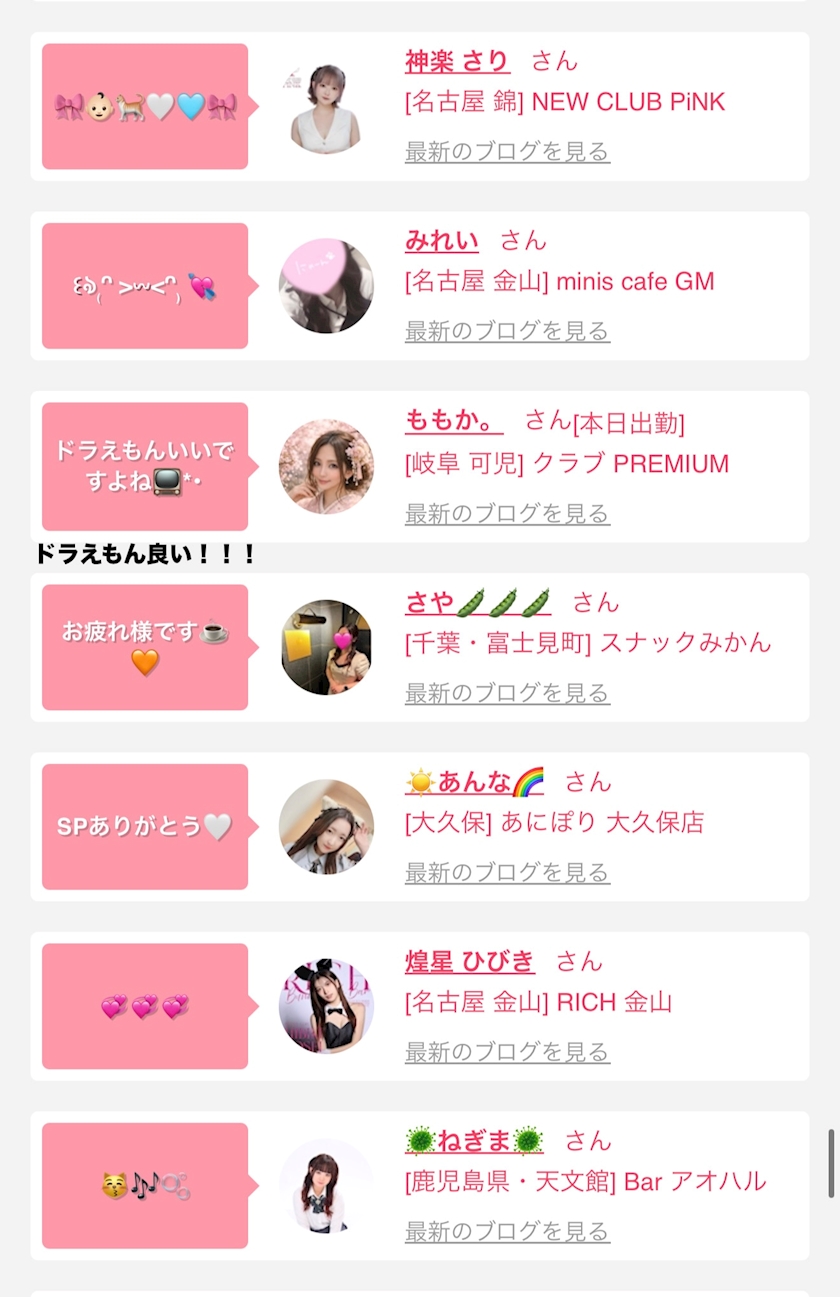The height and width of the screenshot is (1297, 840).
Task: Open ももか。's profile link
Action: [x=454, y=421]
